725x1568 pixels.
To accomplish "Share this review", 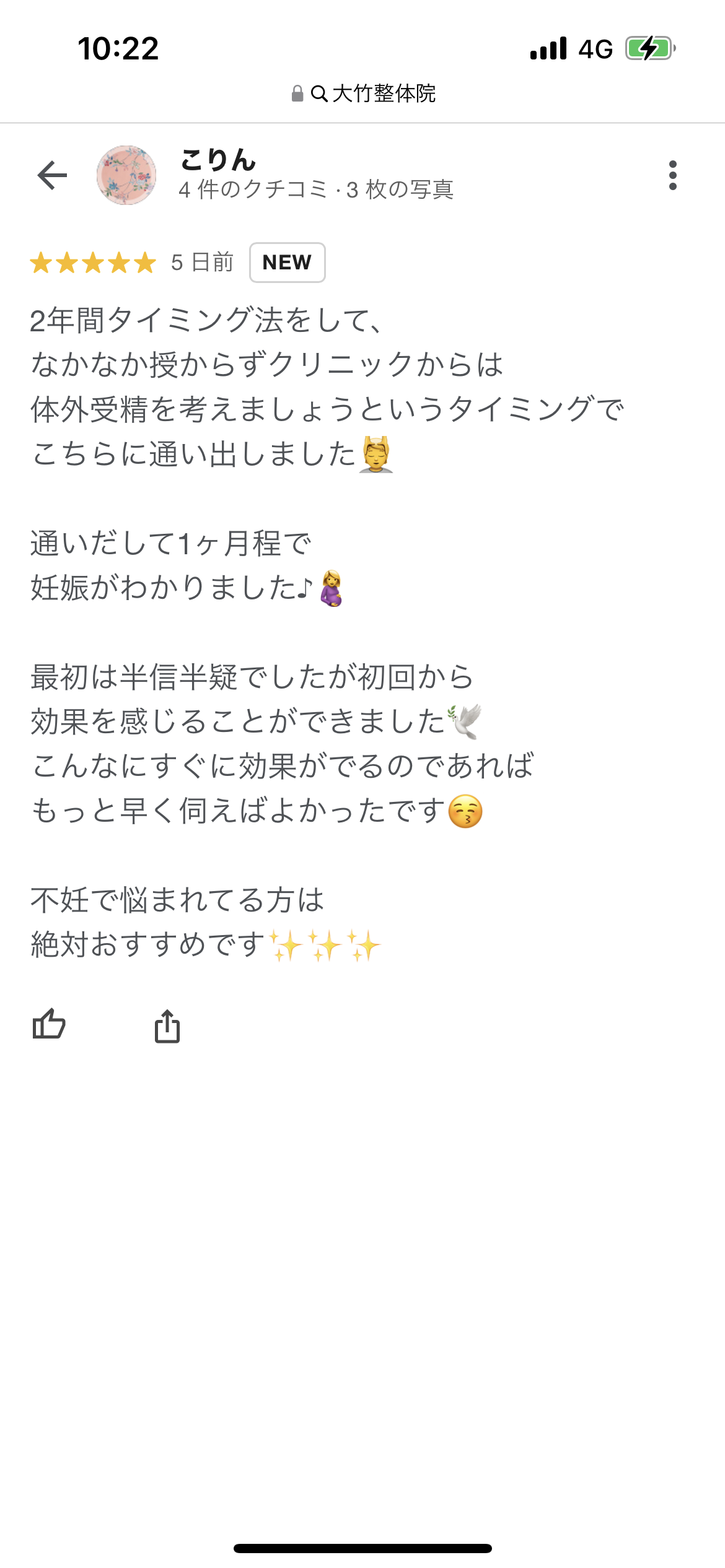I will (167, 1026).
